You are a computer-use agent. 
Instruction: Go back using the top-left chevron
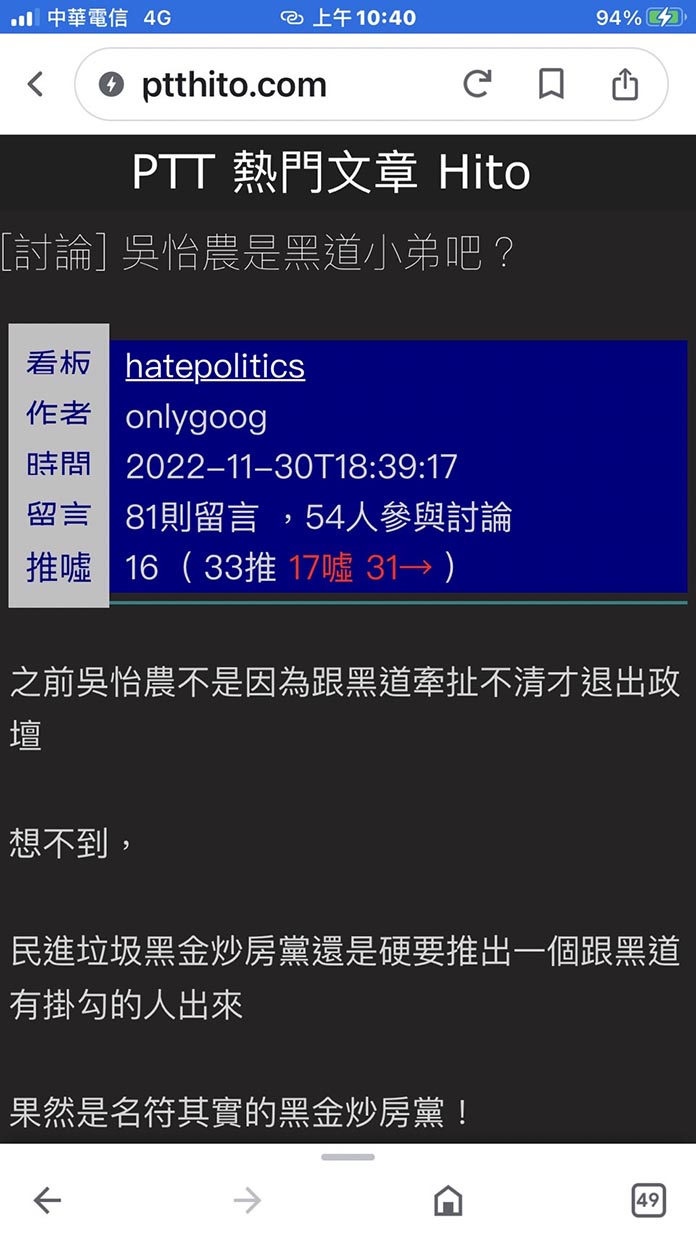tap(36, 84)
